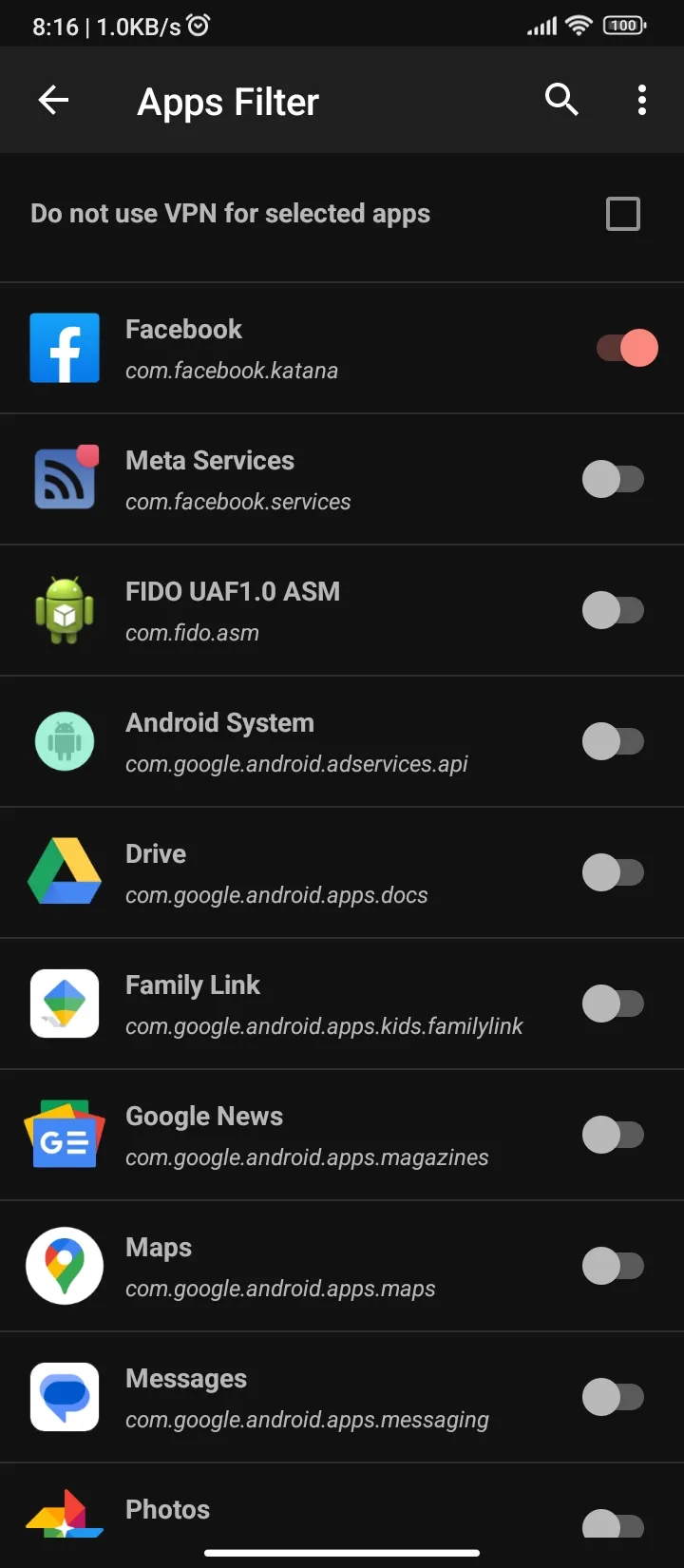Image resolution: width=684 pixels, height=1568 pixels.
Task: Open the search icon
Action: [561, 99]
